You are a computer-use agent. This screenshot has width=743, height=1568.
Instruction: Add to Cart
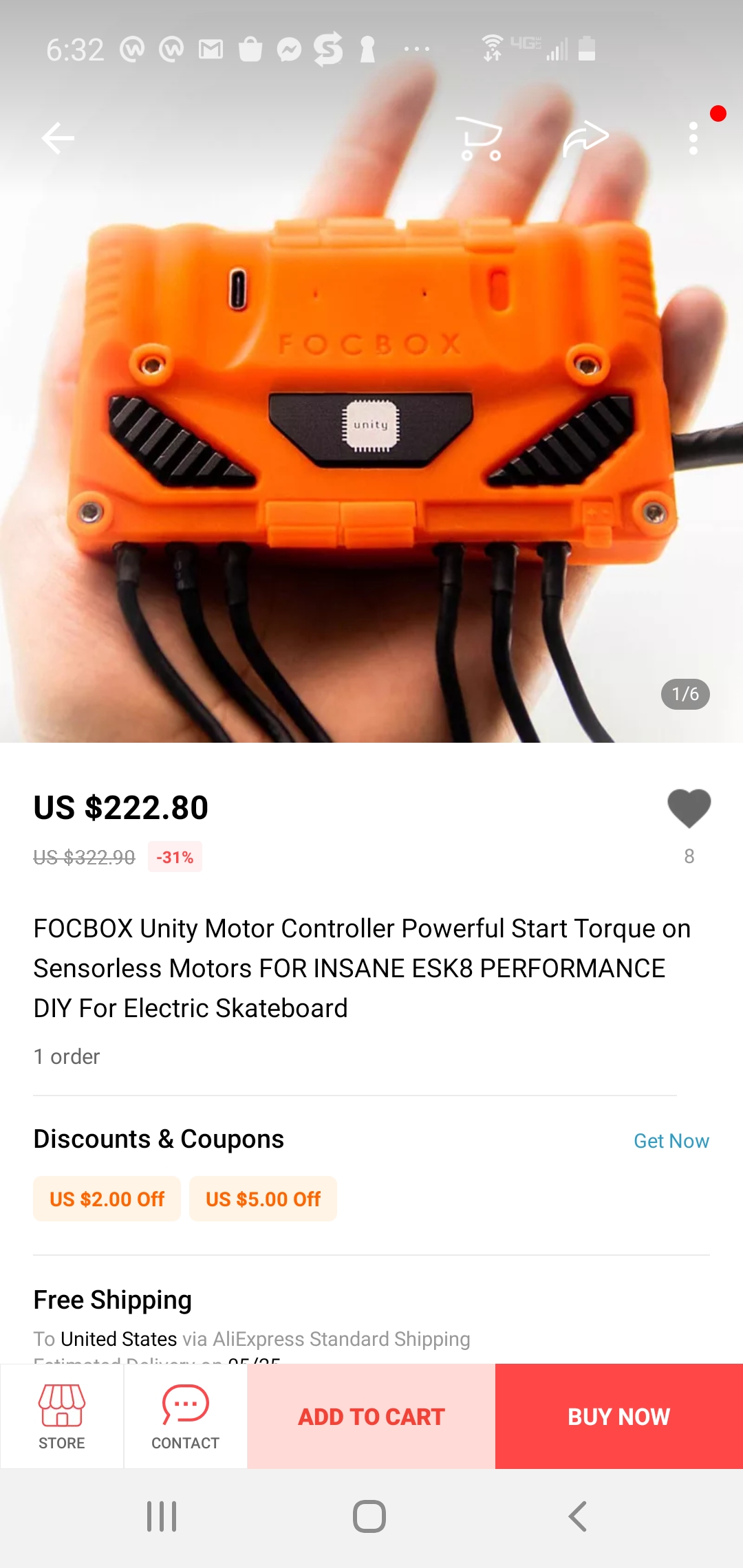(371, 1416)
